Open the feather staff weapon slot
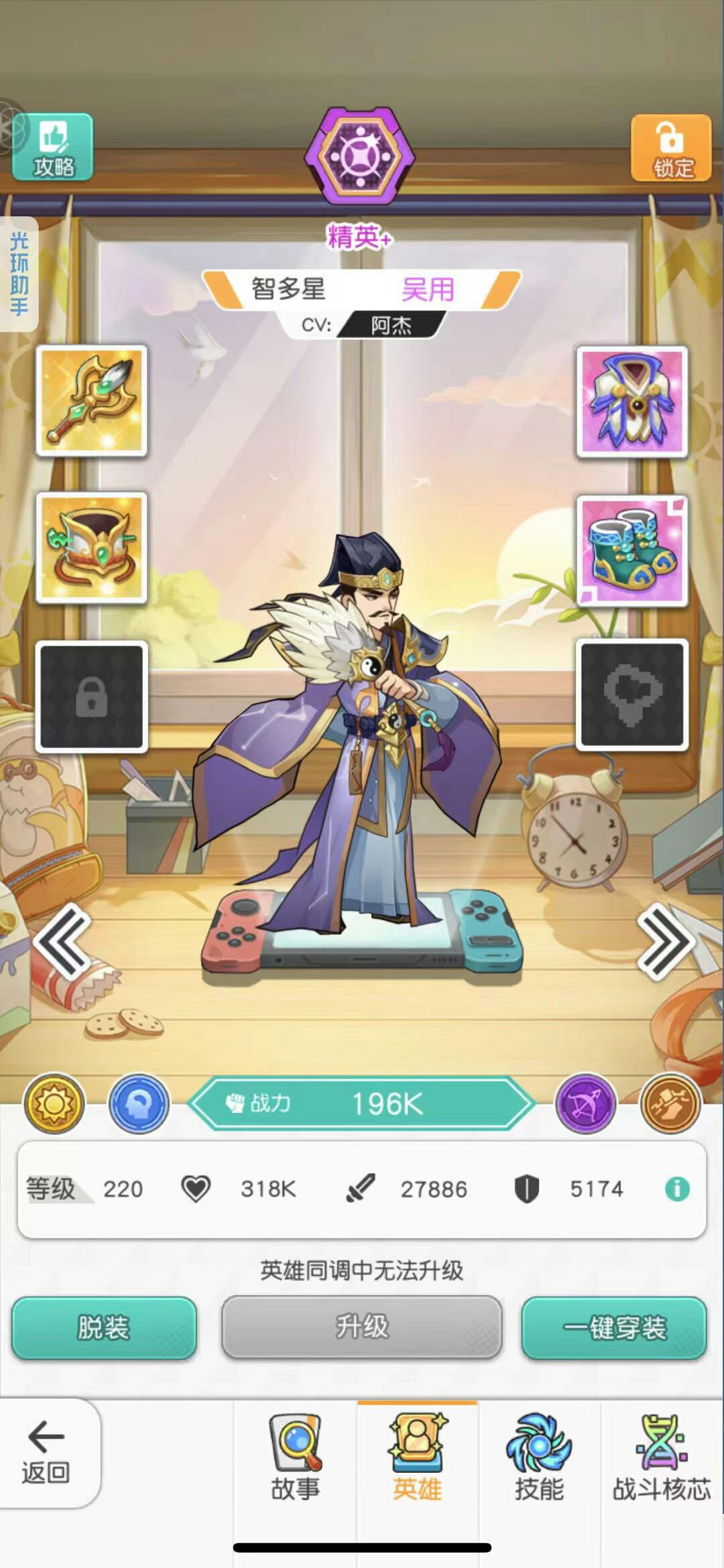This screenshot has height=1568, width=724. (92, 401)
